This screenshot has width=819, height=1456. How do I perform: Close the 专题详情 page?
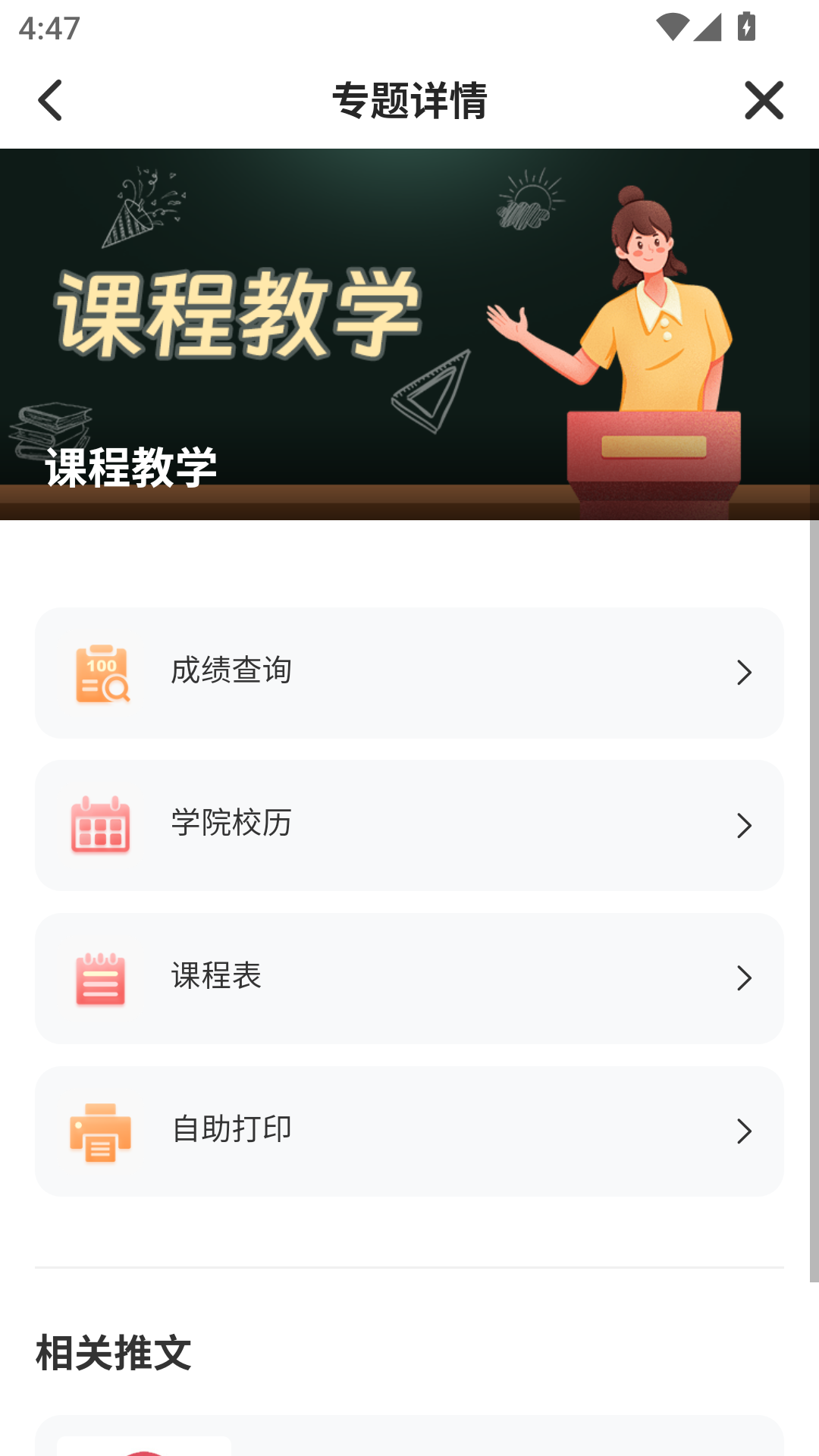764,99
